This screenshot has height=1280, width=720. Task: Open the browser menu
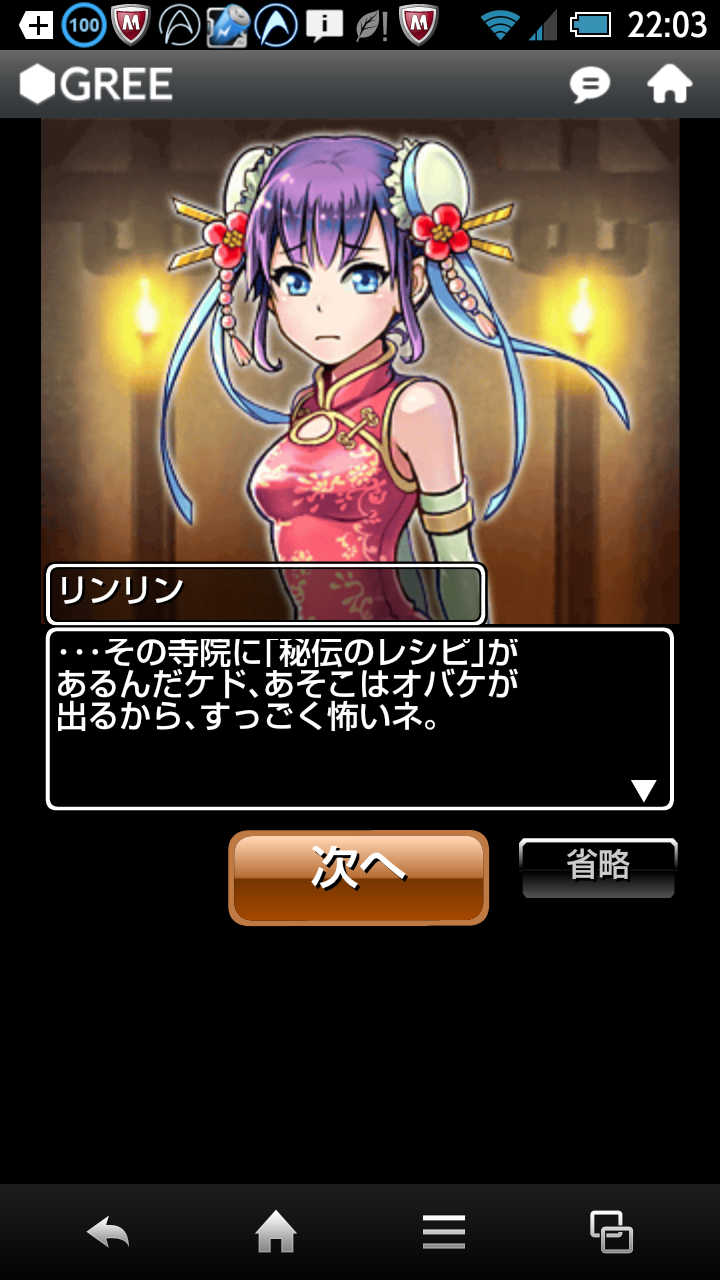[443, 1231]
